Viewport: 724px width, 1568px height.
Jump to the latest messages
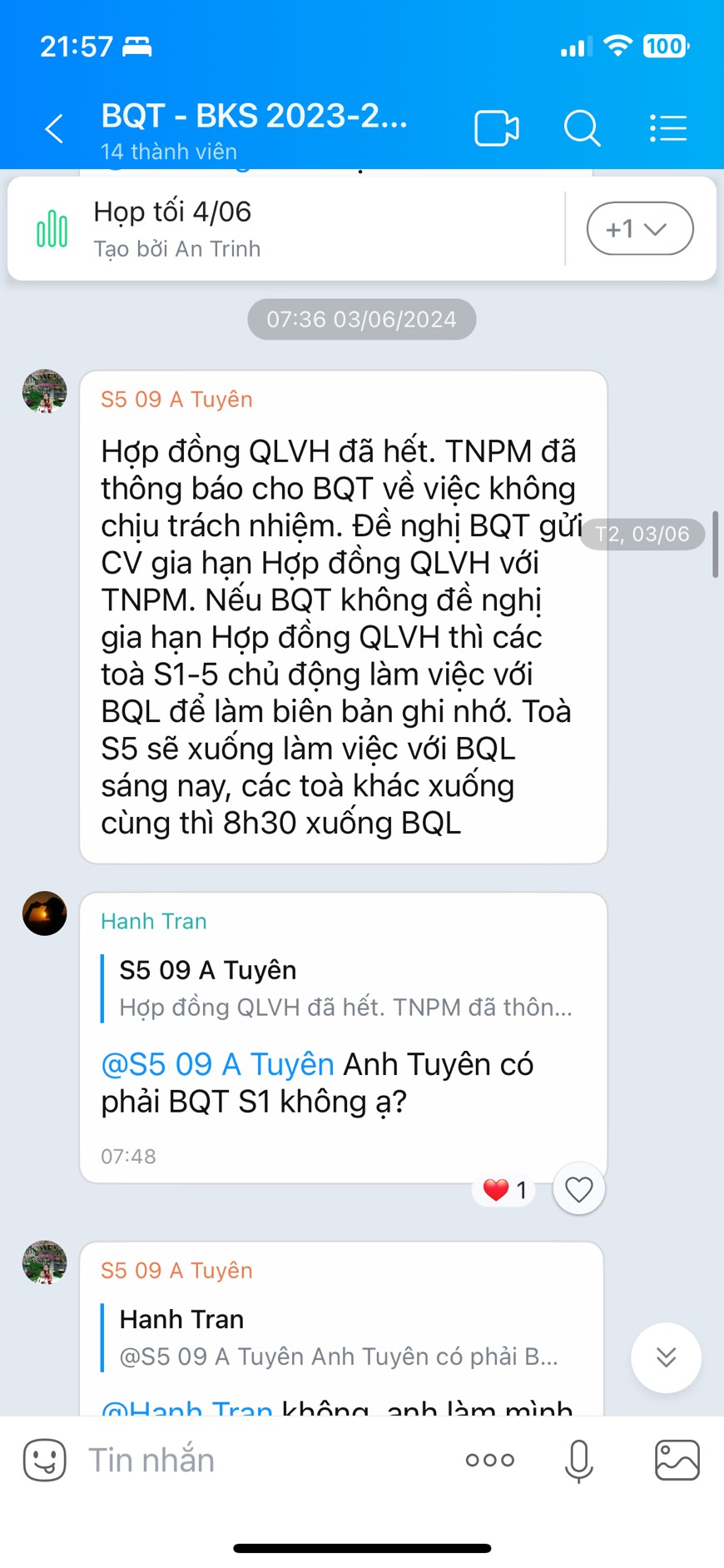coord(666,1357)
